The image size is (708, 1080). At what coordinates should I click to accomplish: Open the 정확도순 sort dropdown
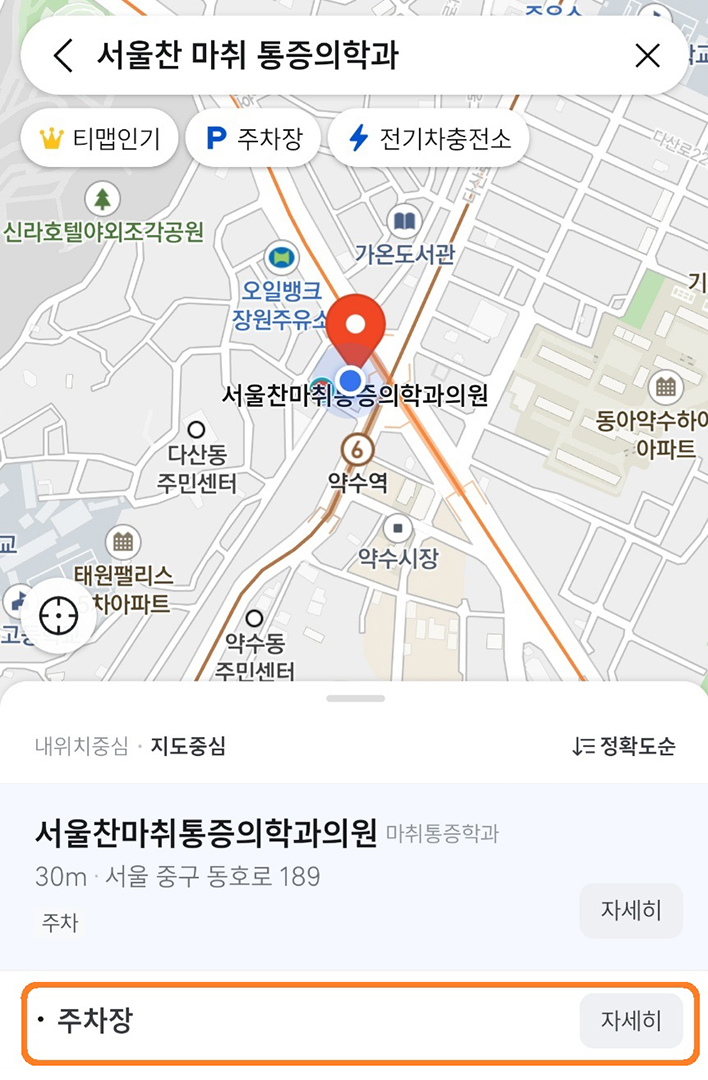tap(624, 746)
